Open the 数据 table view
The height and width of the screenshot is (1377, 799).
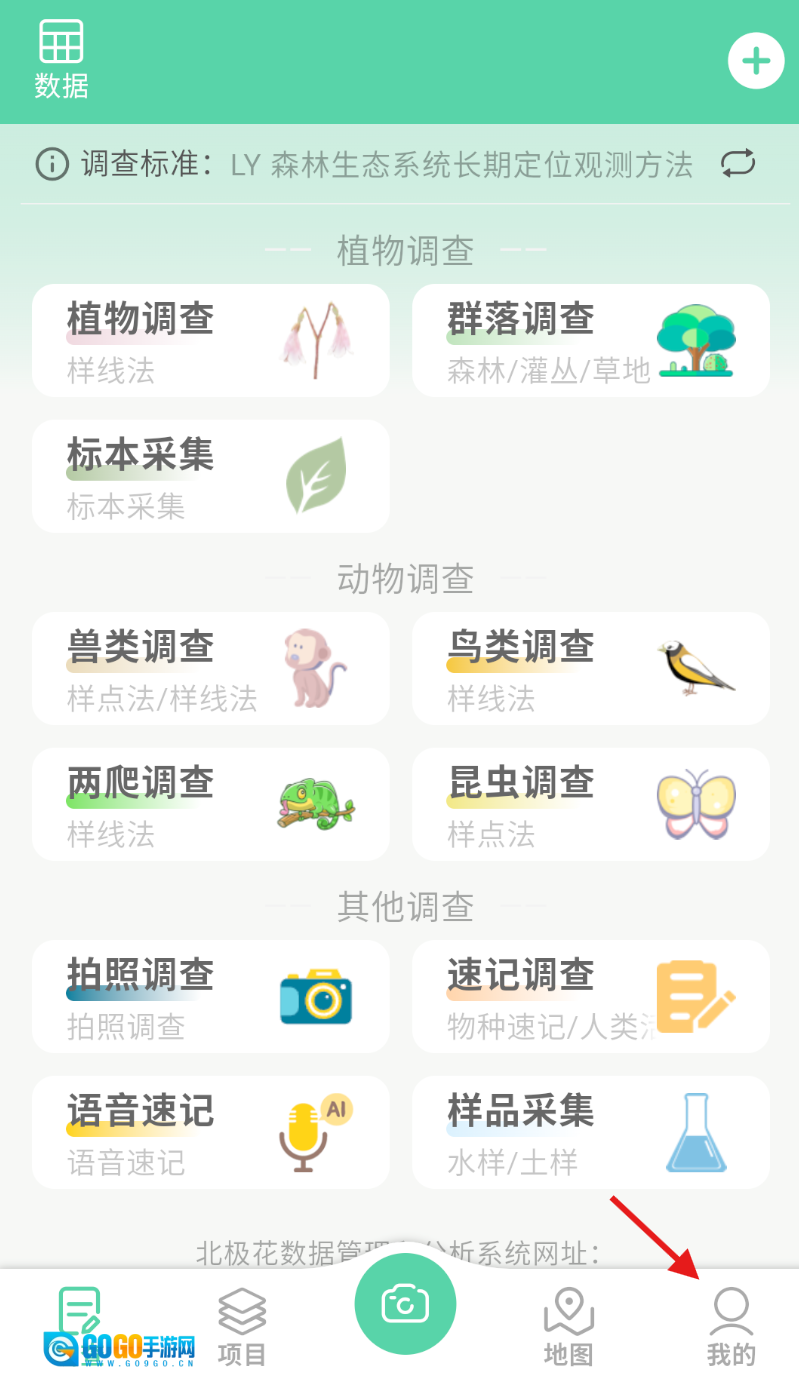pyautogui.click(x=61, y=58)
